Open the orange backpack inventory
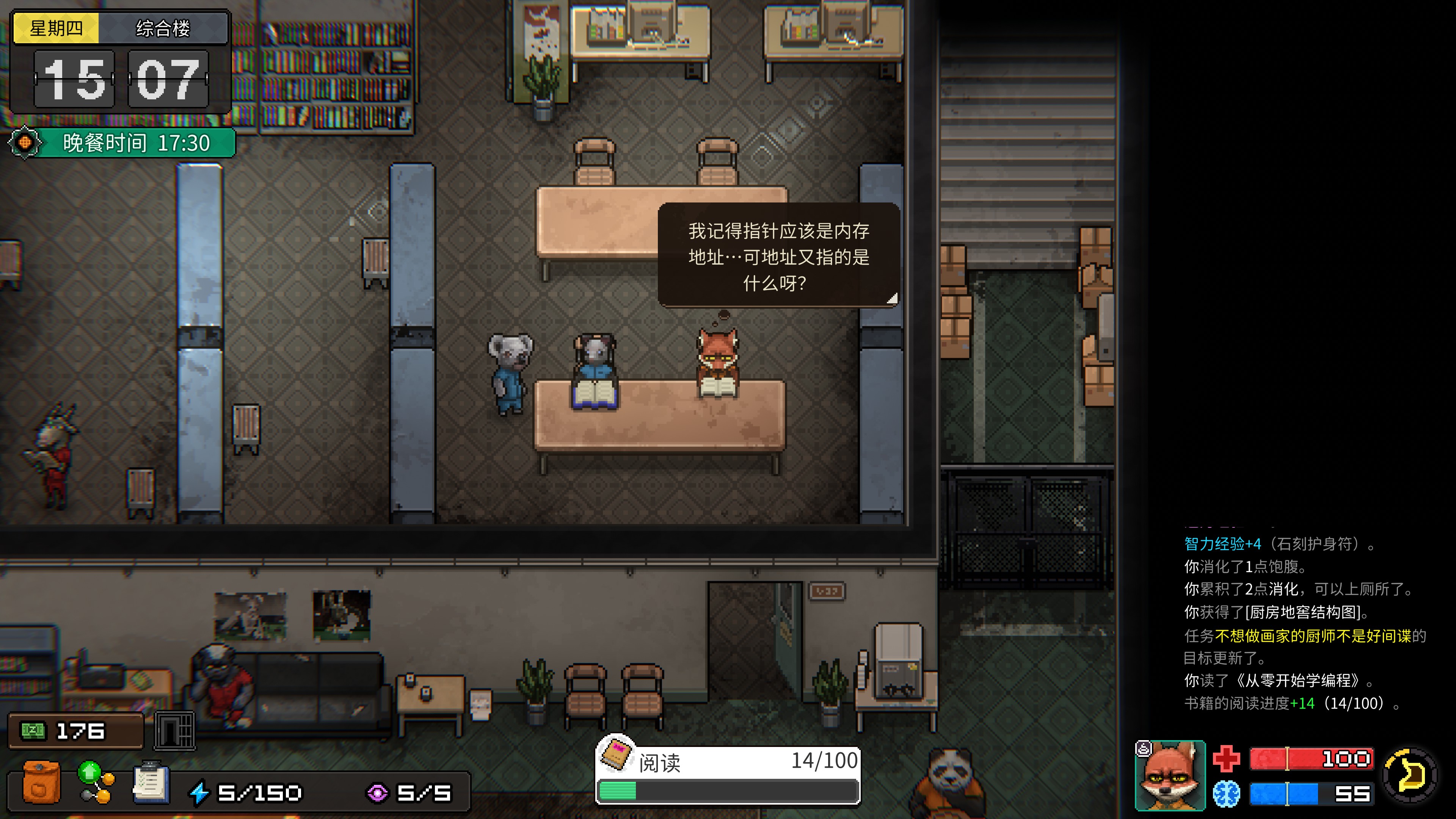Screen dimensions: 1456x819 (x=41, y=782)
